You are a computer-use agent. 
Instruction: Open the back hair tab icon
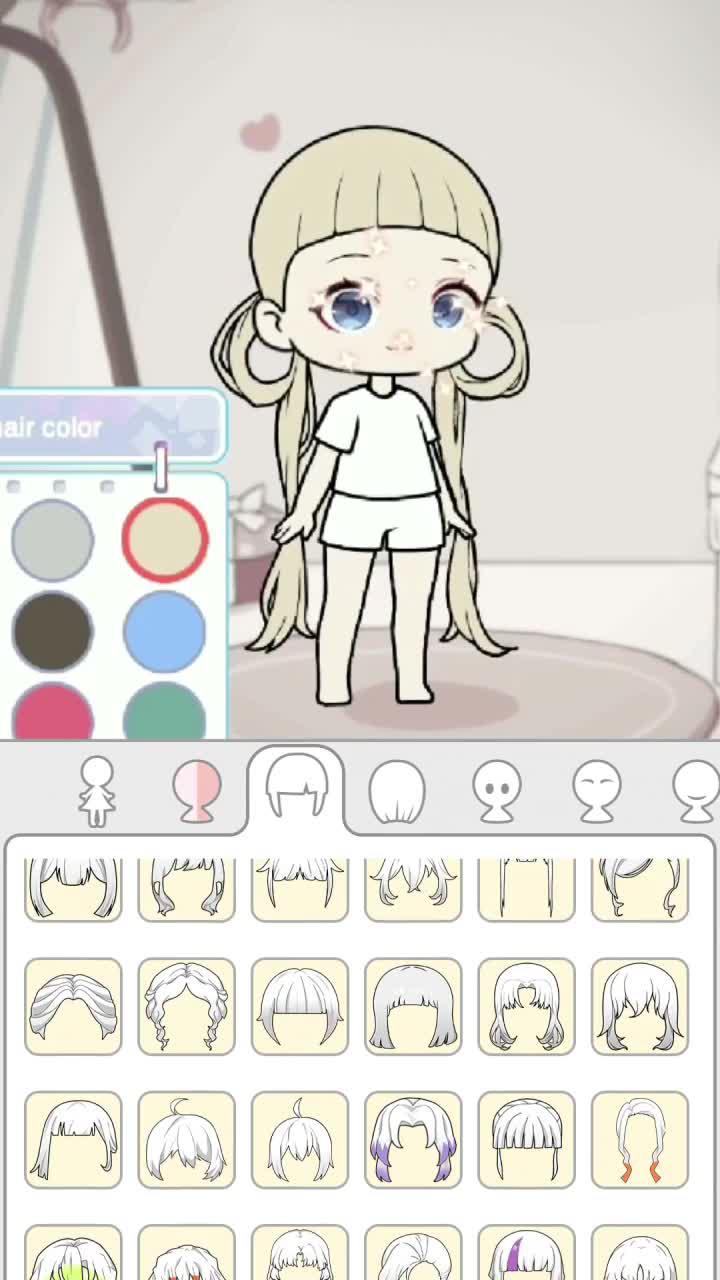tap(398, 790)
